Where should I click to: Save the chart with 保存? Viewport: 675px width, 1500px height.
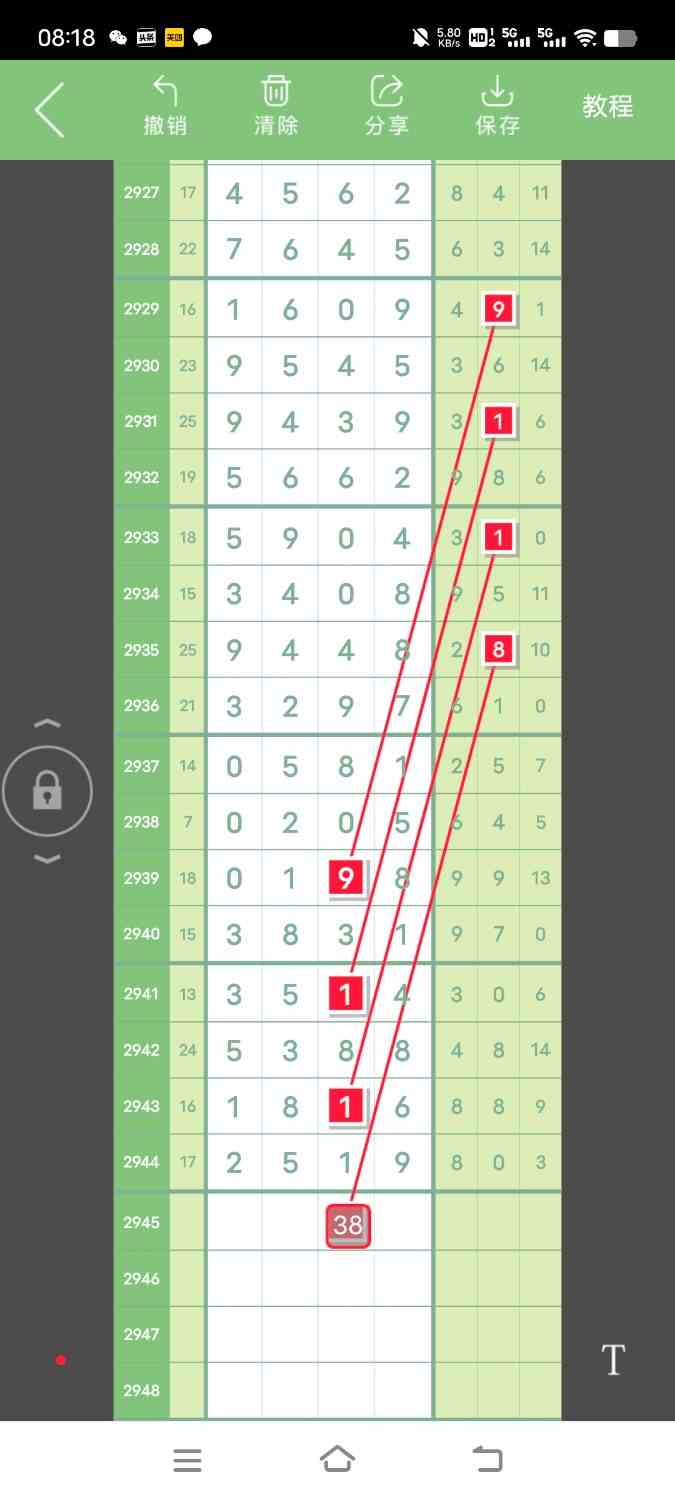click(497, 106)
